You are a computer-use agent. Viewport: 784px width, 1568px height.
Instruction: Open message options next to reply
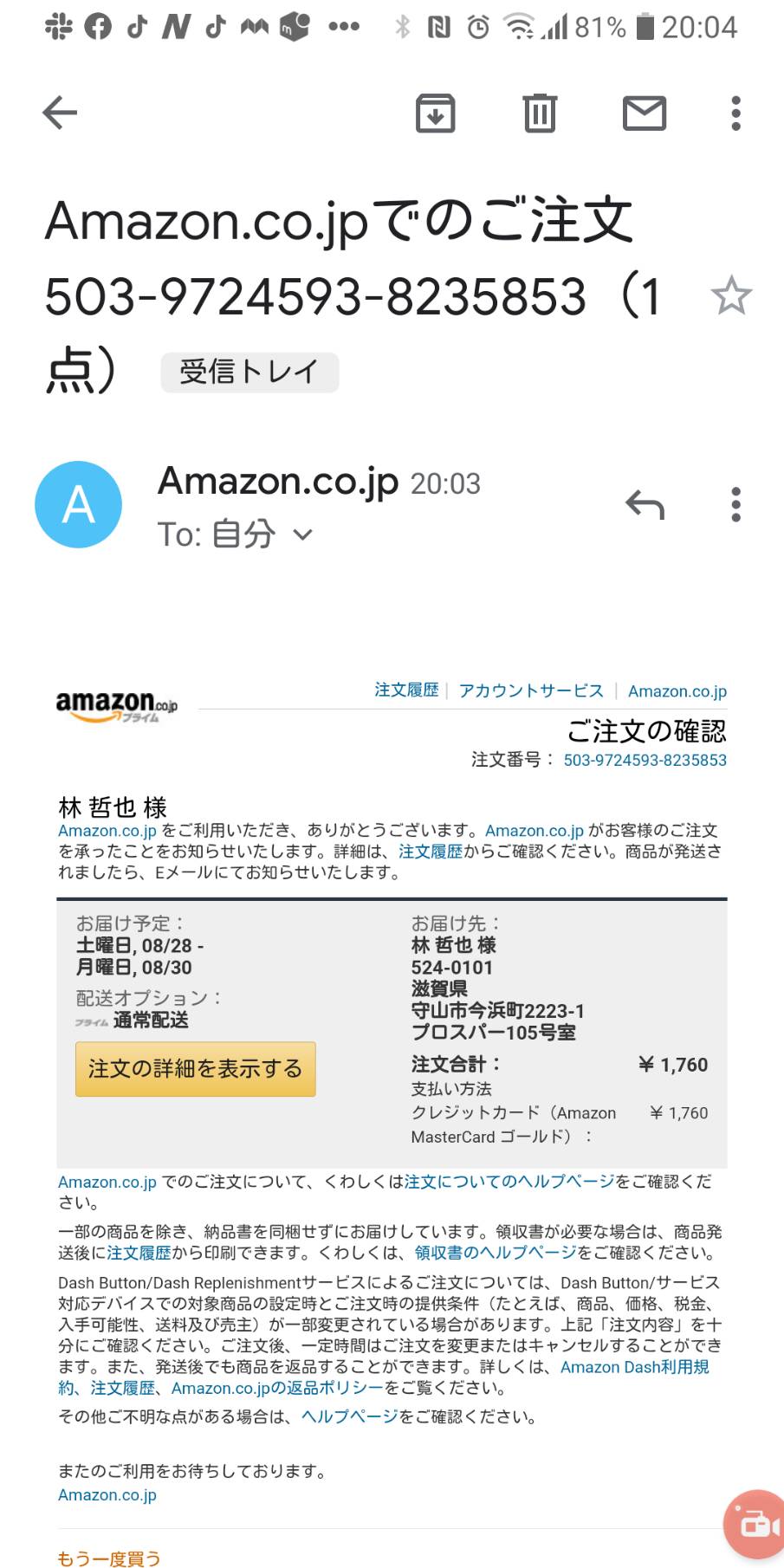click(735, 504)
